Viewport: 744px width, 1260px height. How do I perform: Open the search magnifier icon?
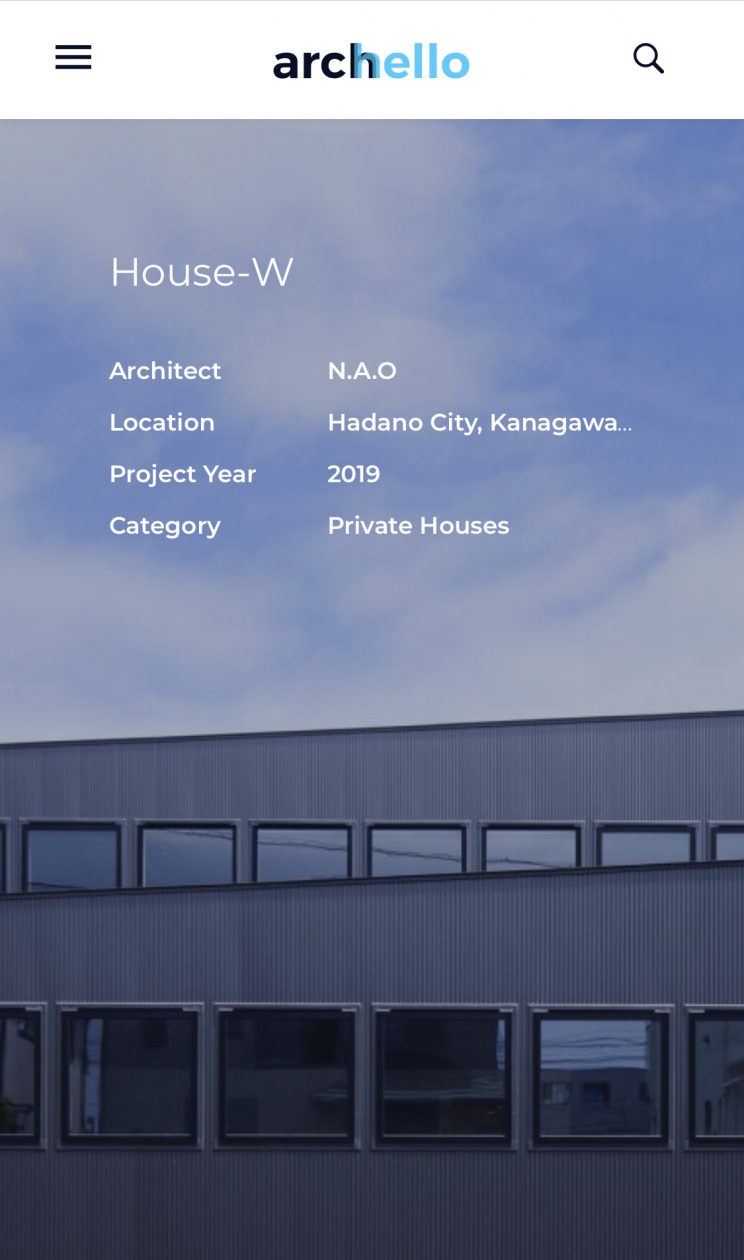click(x=648, y=59)
